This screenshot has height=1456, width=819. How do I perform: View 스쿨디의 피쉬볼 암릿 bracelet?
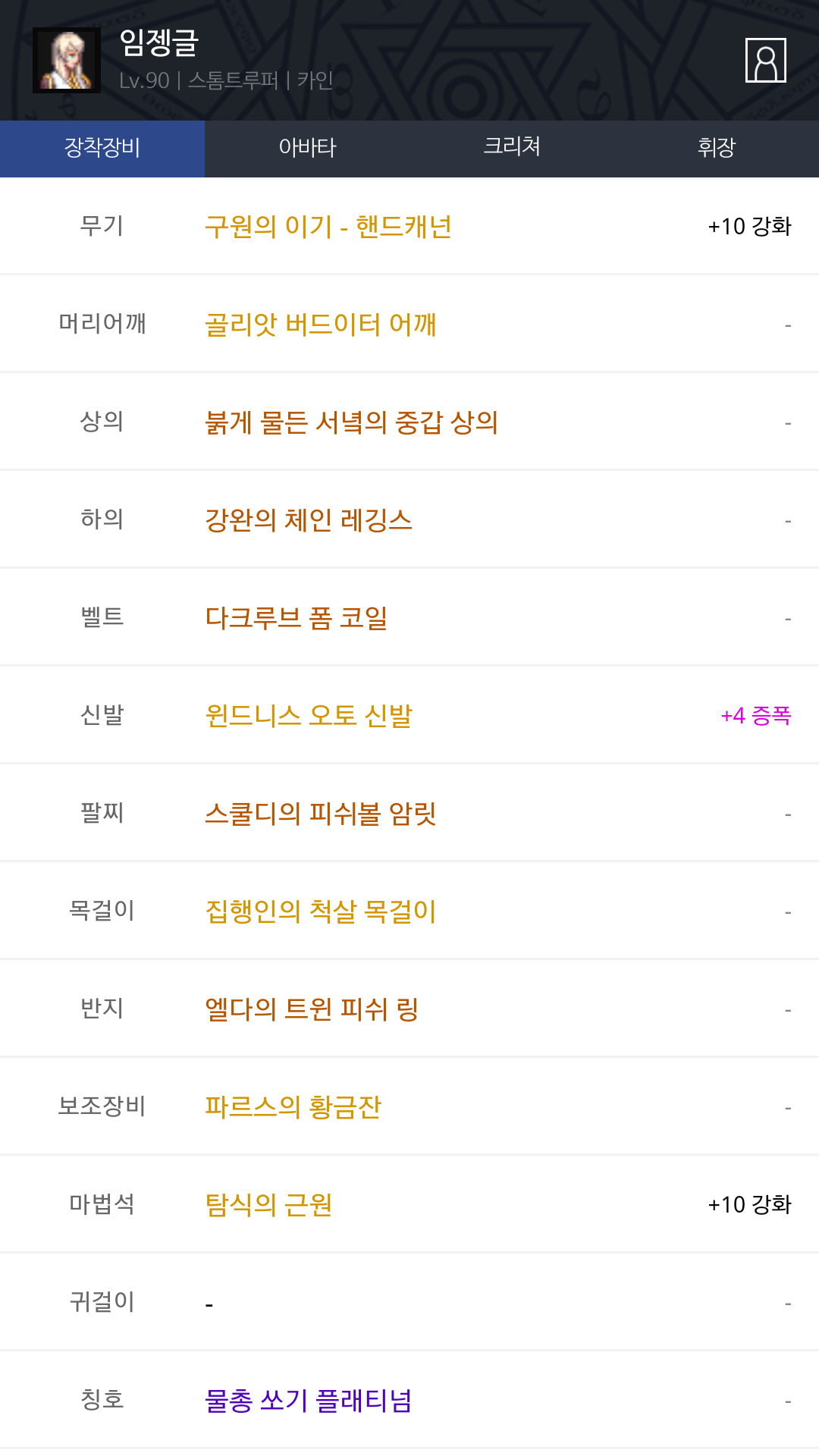coord(321,814)
